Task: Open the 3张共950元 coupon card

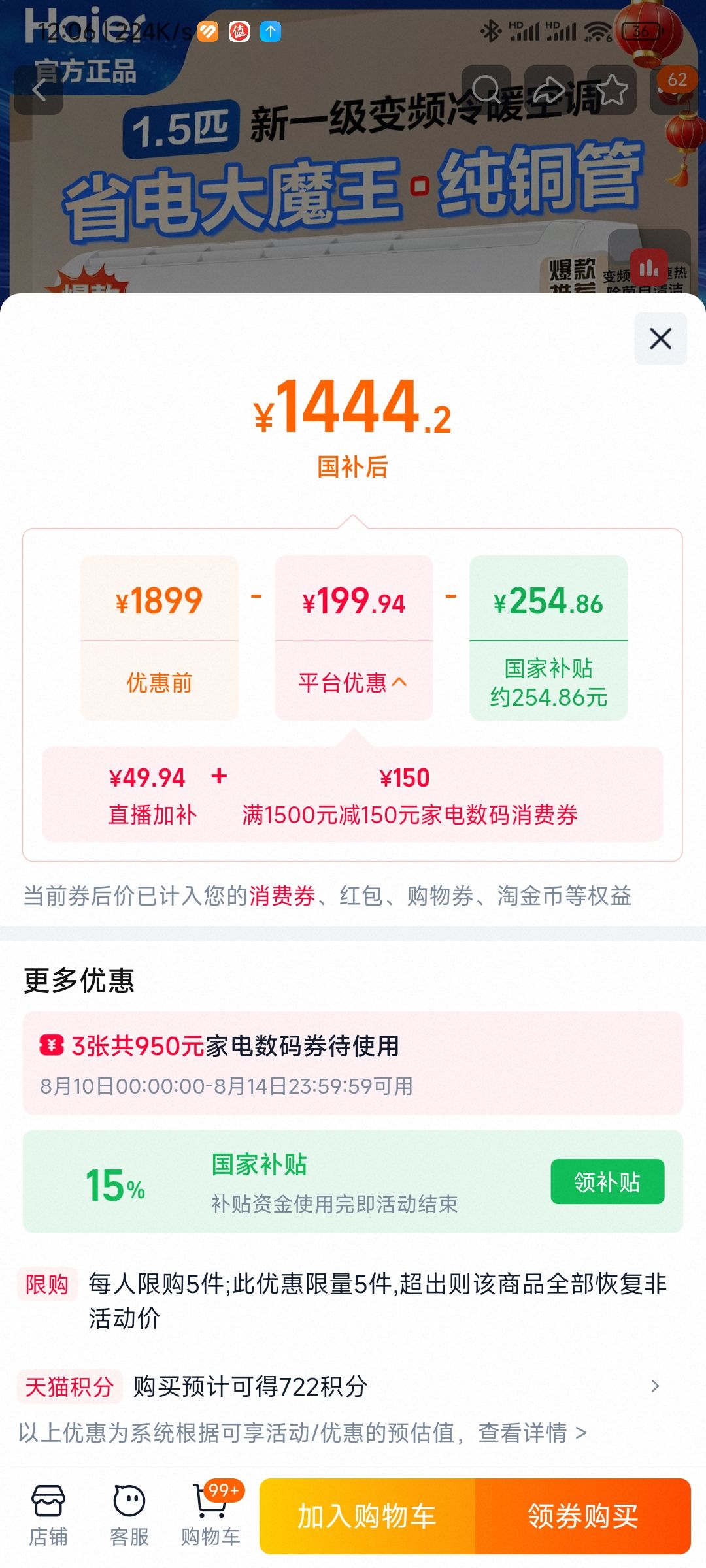Action: [353, 1063]
